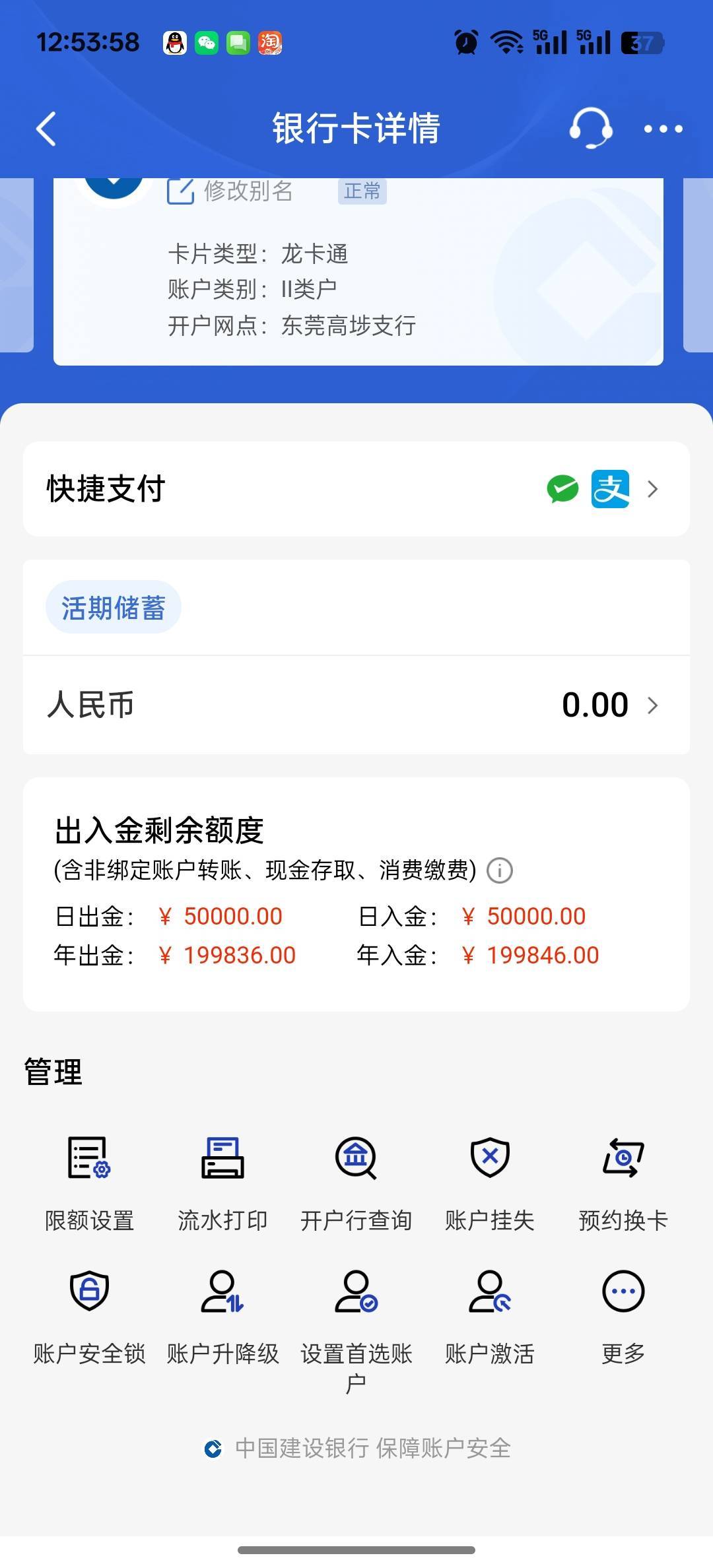Open 账户激活
713x1568 pixels.
pyautogui.click(x=490, y=1315)
